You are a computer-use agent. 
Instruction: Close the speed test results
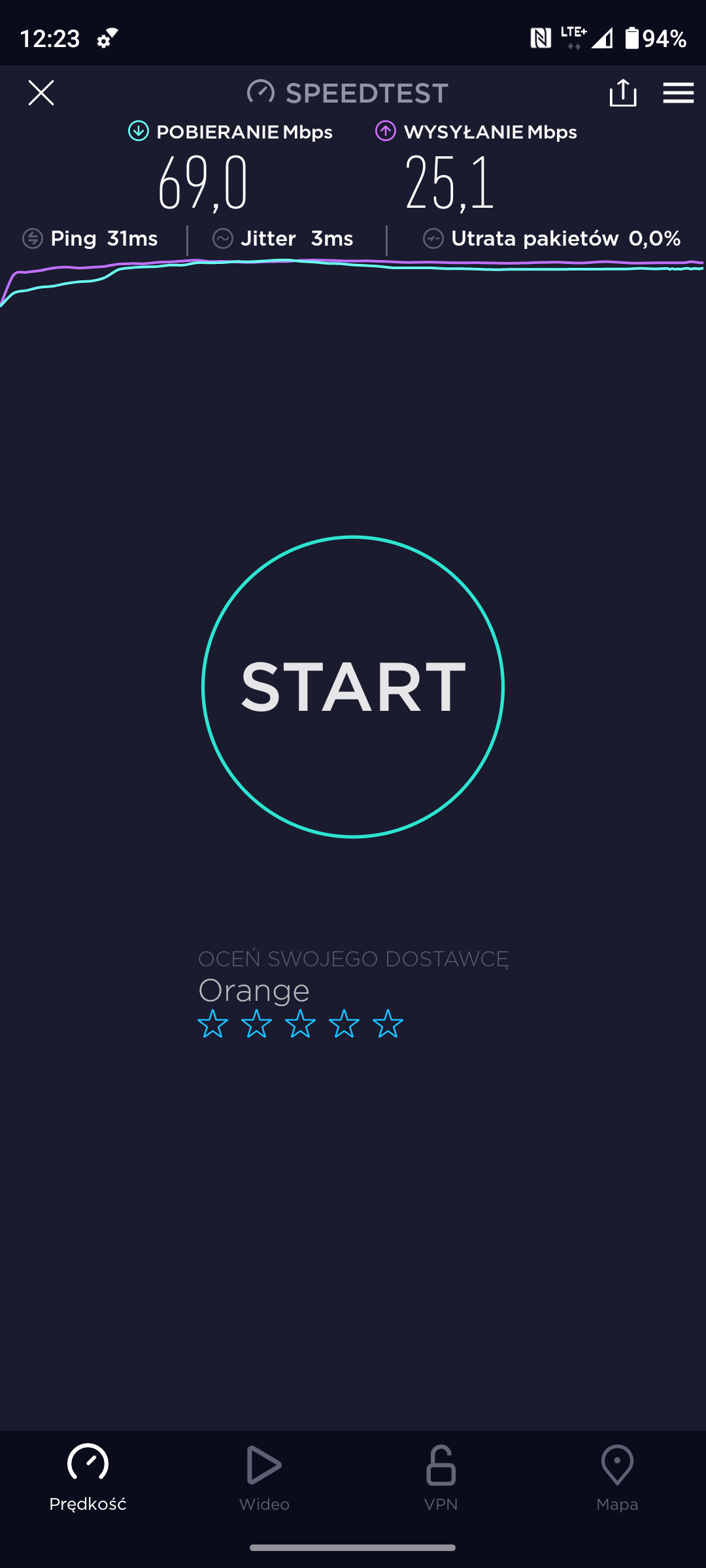tap(41, 93)
